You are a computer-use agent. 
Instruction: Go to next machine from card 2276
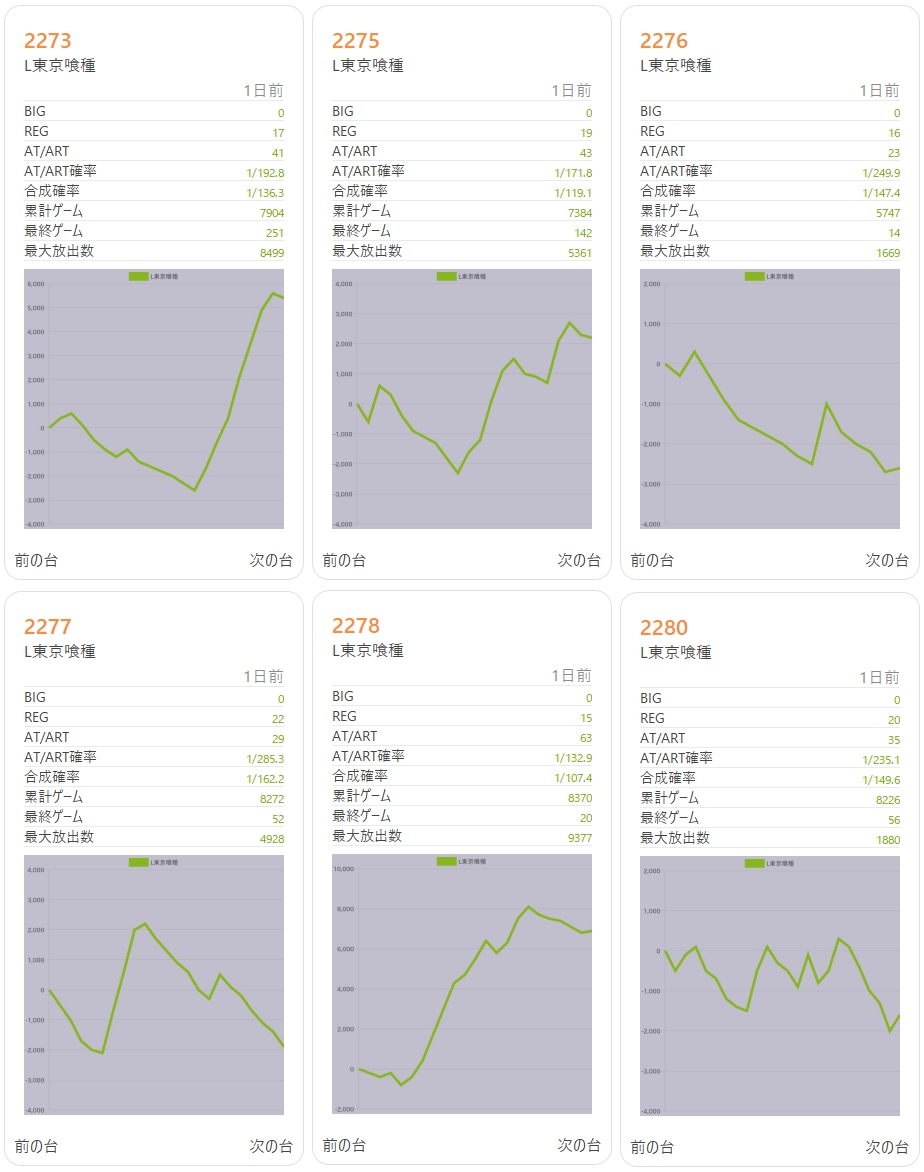pos(887,561)
